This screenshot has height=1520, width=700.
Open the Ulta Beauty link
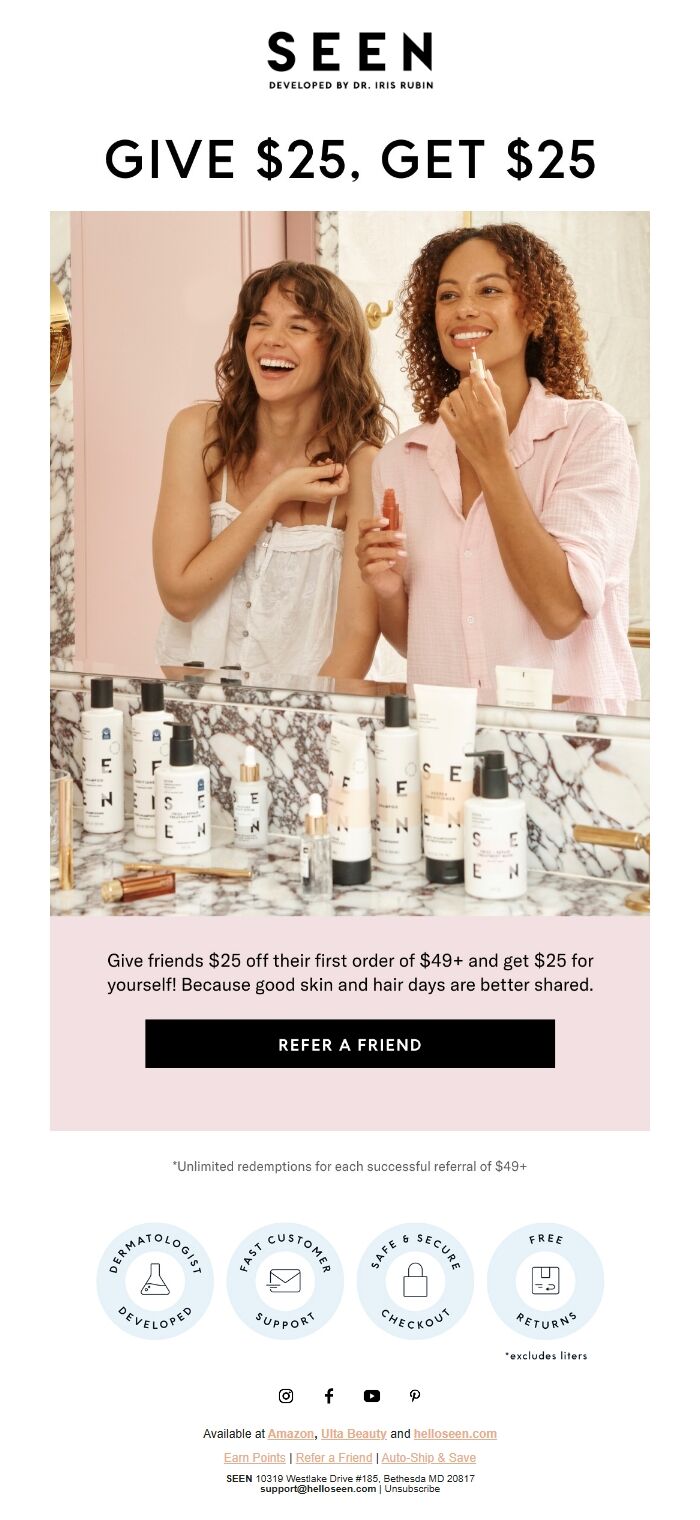[354, 1434]
